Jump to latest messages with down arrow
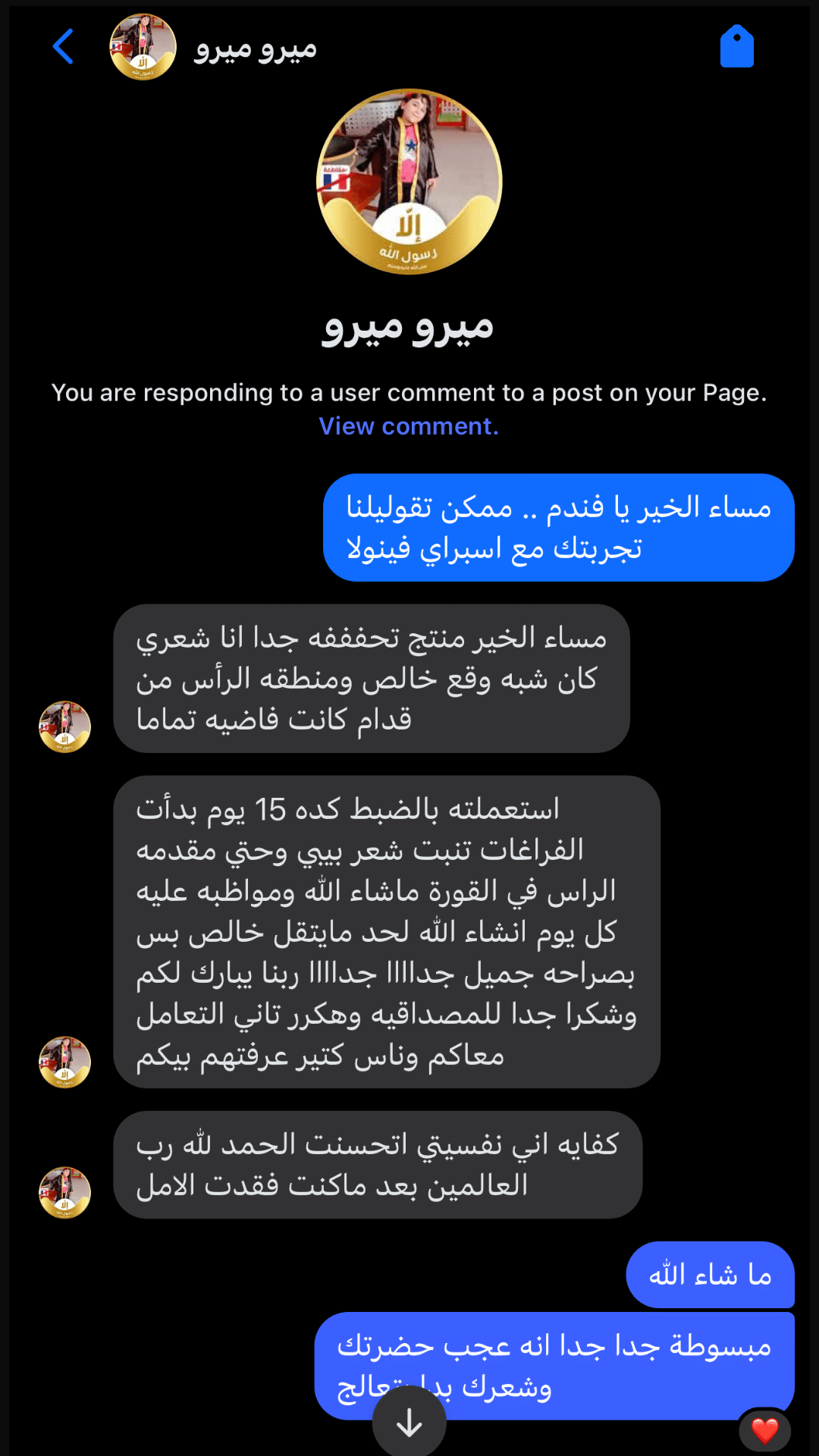The width and height of the screenshot is (819, 1456). tap(409, 1422)
